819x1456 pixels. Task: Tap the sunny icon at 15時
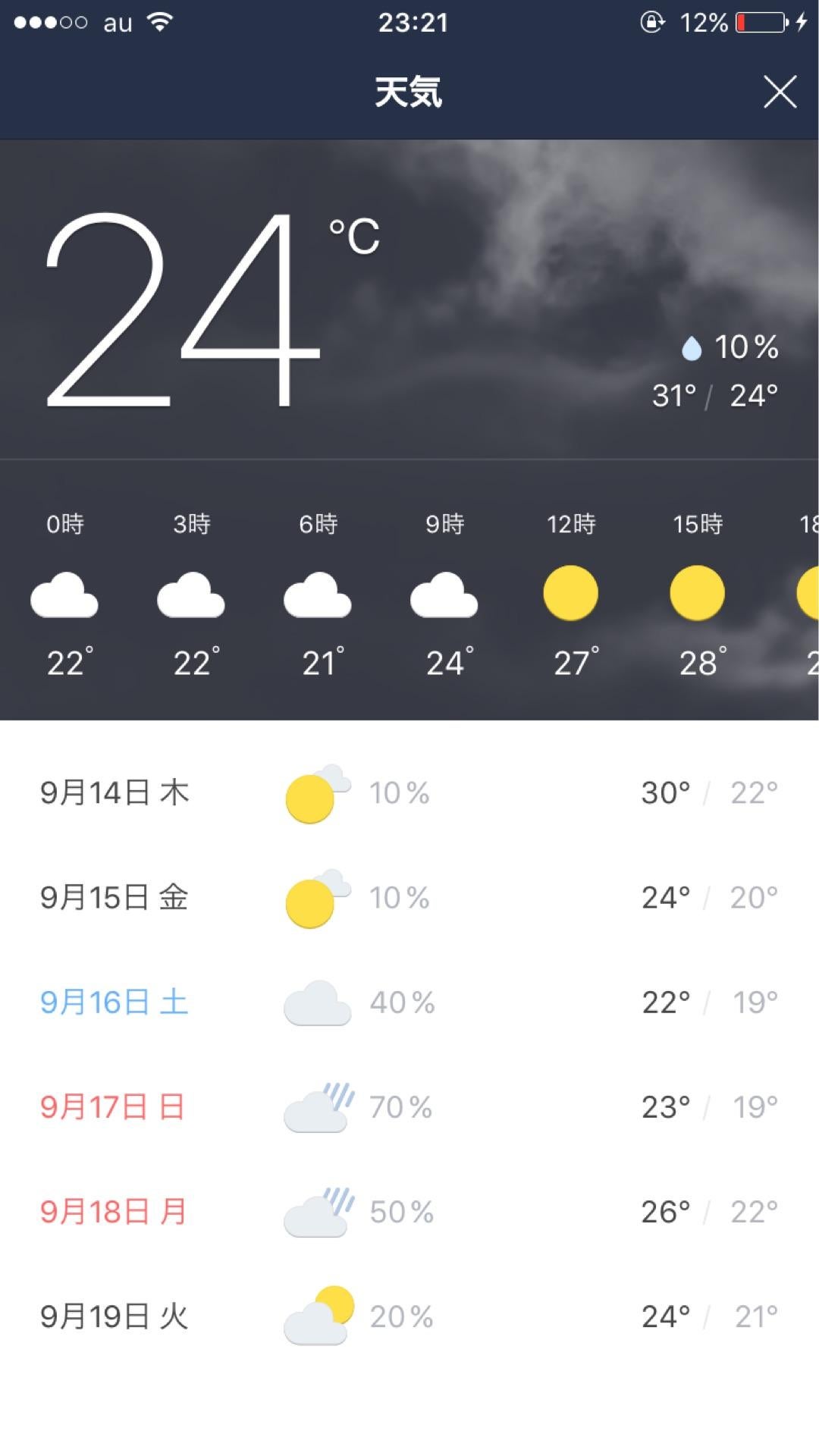tap(698, 594)
